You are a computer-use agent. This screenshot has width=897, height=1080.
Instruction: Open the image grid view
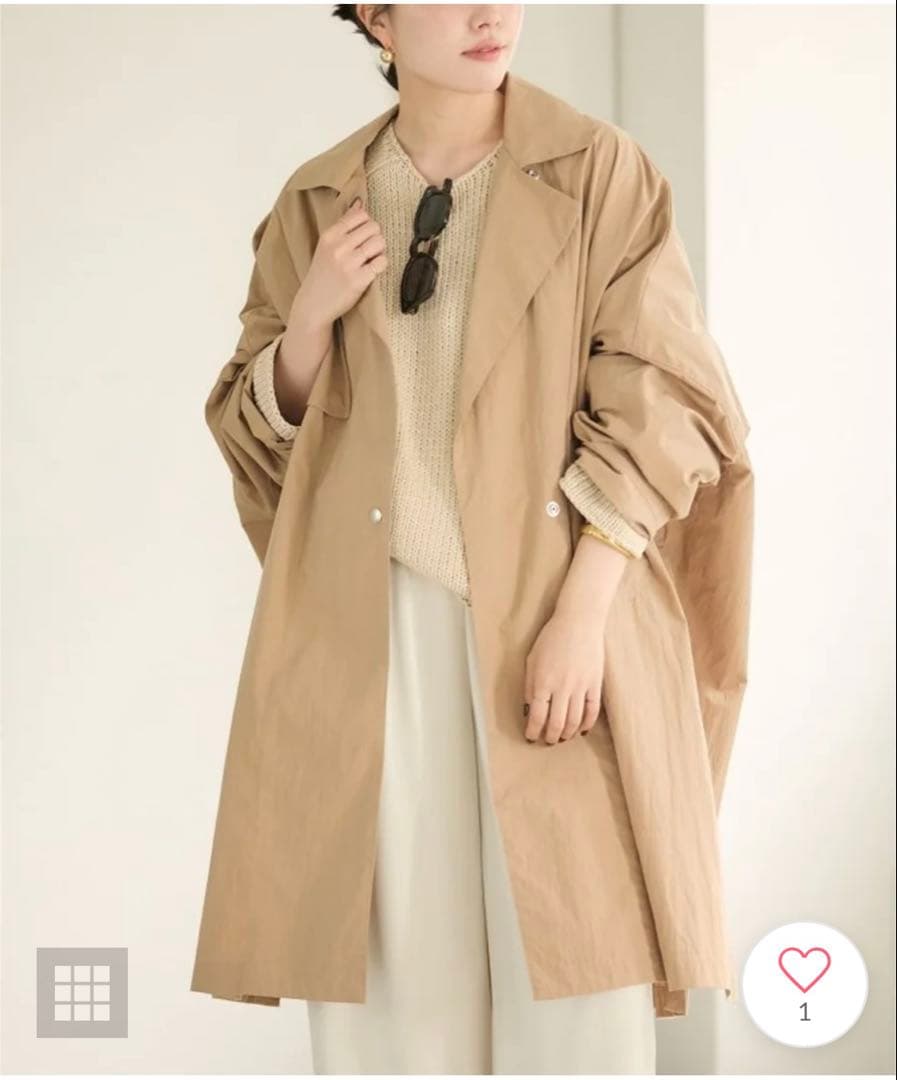[82, 991]
